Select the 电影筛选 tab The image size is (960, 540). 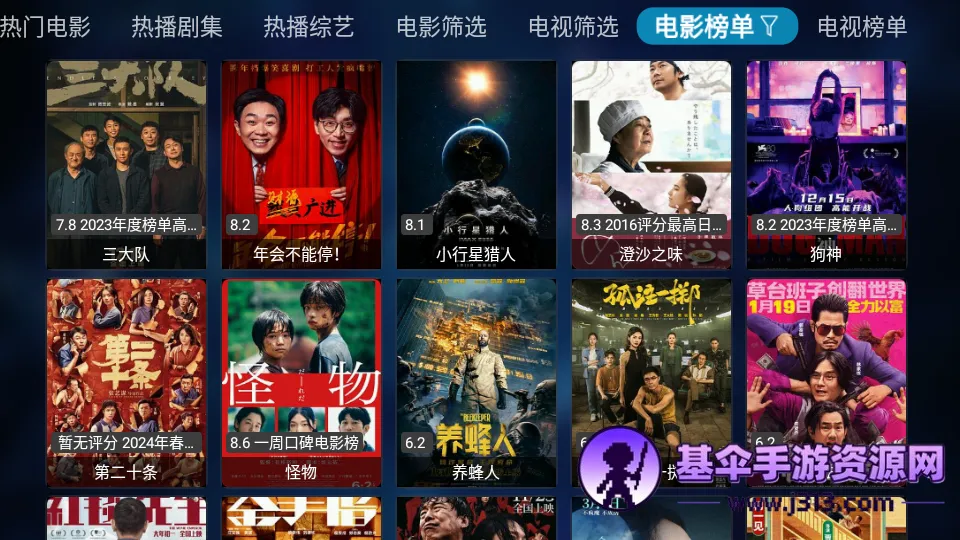coord(441,27)
